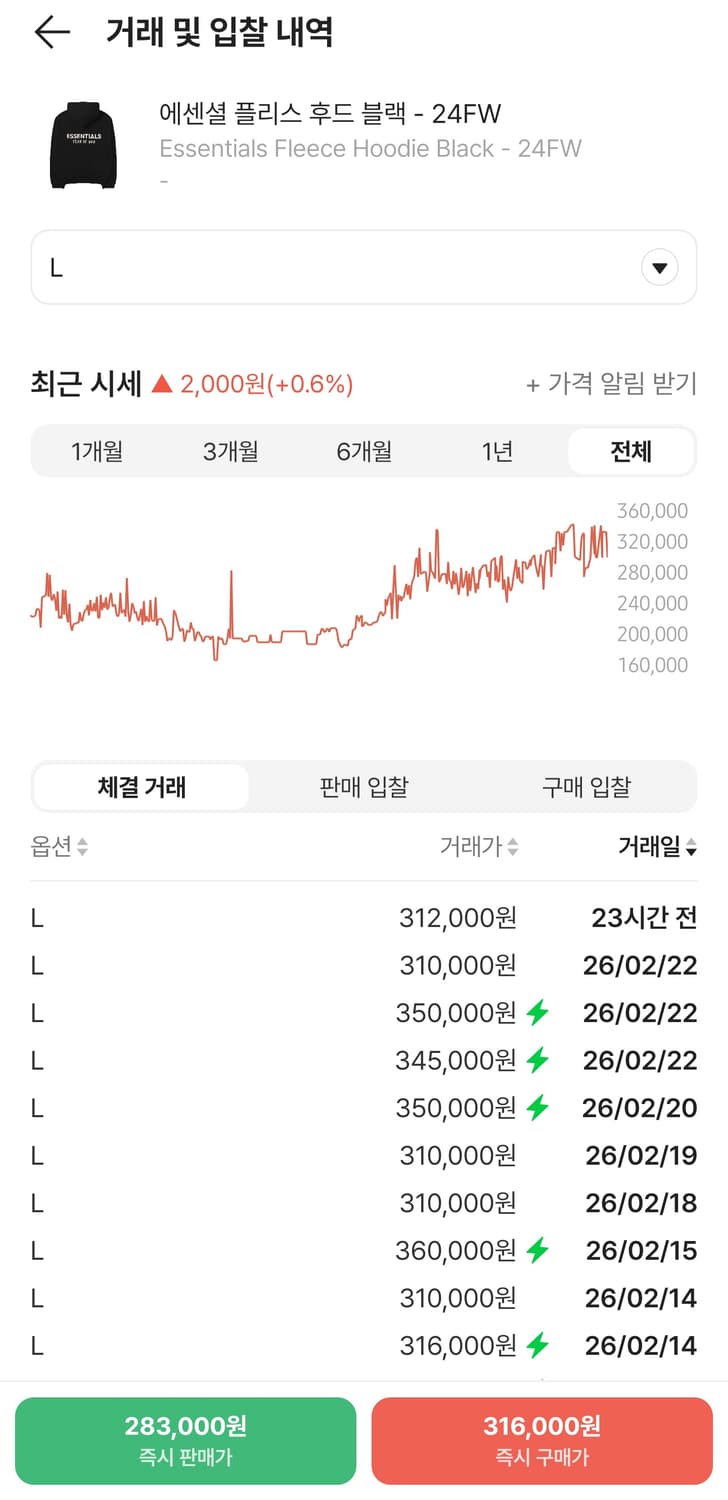This screenshot has width=728, height=1500.
Task: Click the 거래일 sort dropdown arrow
Action: click(692, 847)
